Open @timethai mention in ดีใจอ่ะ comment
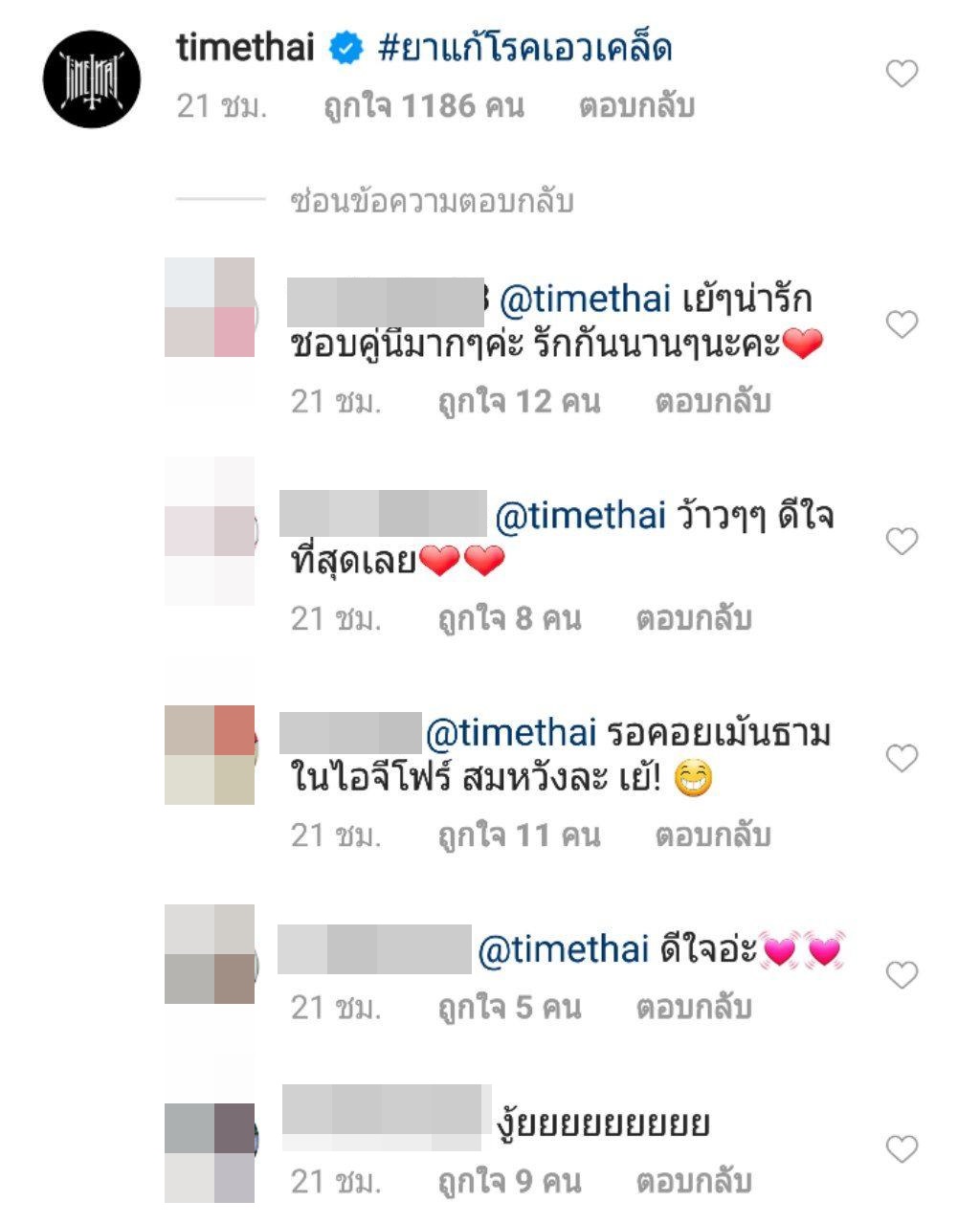 564,950
